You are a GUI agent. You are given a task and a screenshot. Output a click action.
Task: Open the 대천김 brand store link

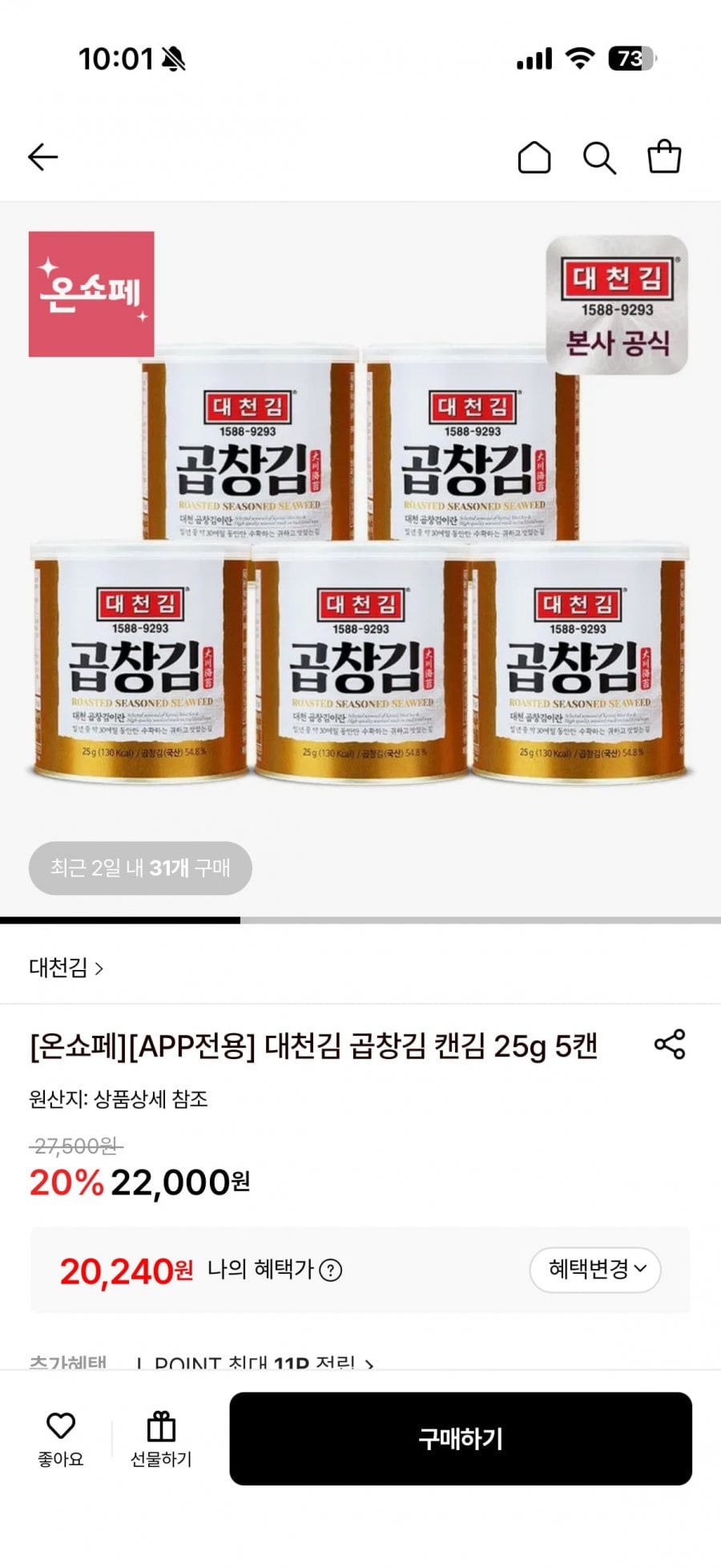pyautogui.click(x=66, y=968)
